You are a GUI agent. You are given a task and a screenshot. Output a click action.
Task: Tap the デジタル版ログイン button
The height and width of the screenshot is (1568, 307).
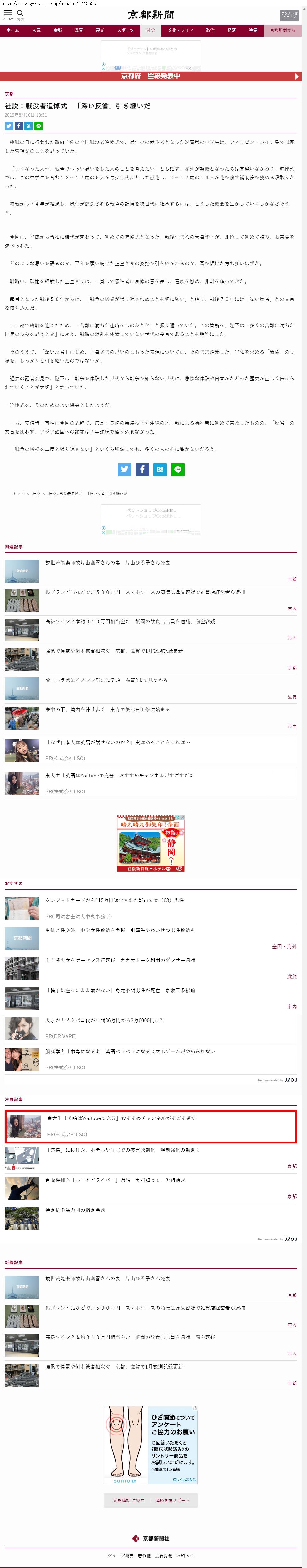[x=289, y=15]
